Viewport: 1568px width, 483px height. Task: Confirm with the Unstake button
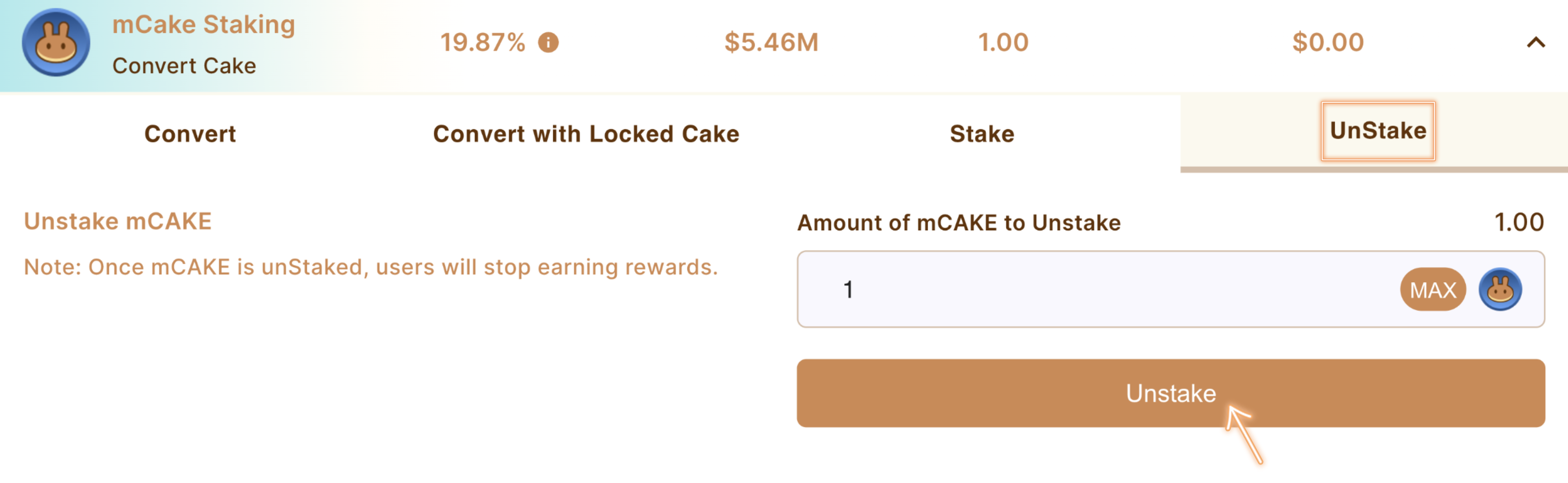pos(1170,394)
